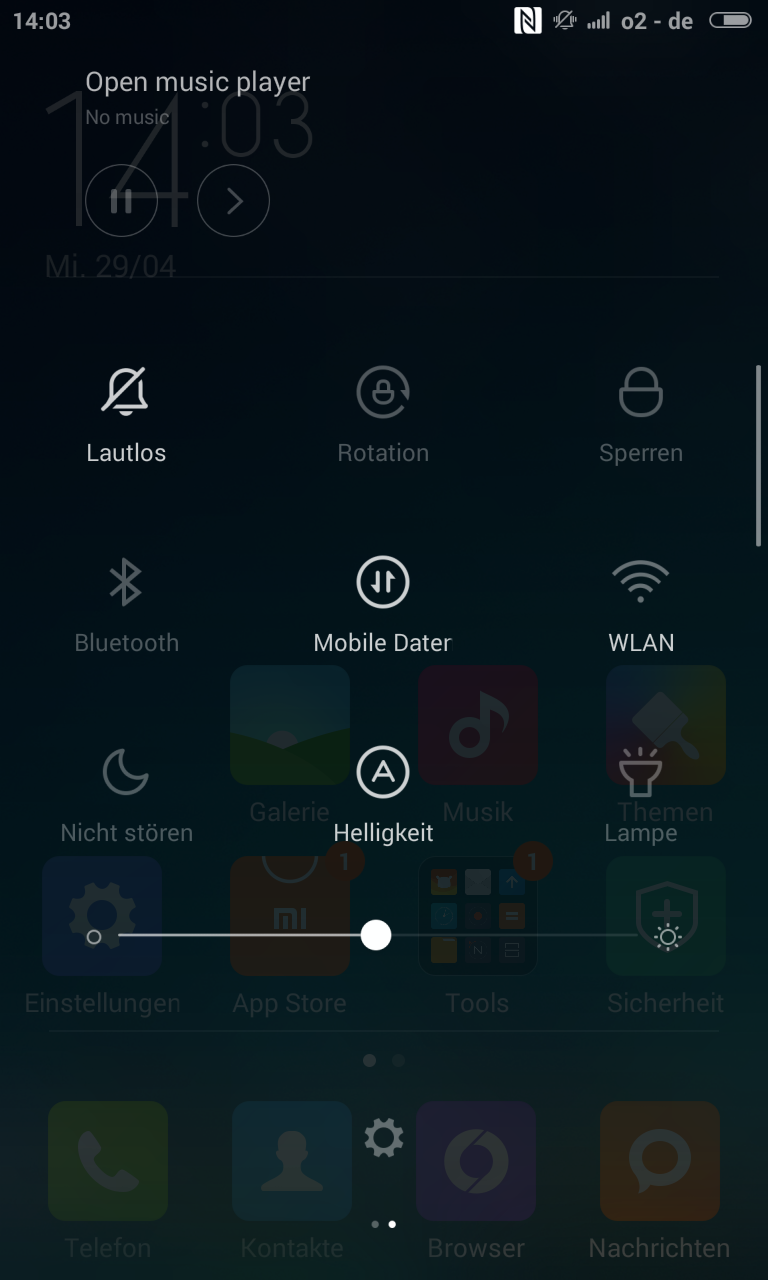Toggle automatic Helligkeit
Screen dimensions: 768x1280
(x=383, y=773)
